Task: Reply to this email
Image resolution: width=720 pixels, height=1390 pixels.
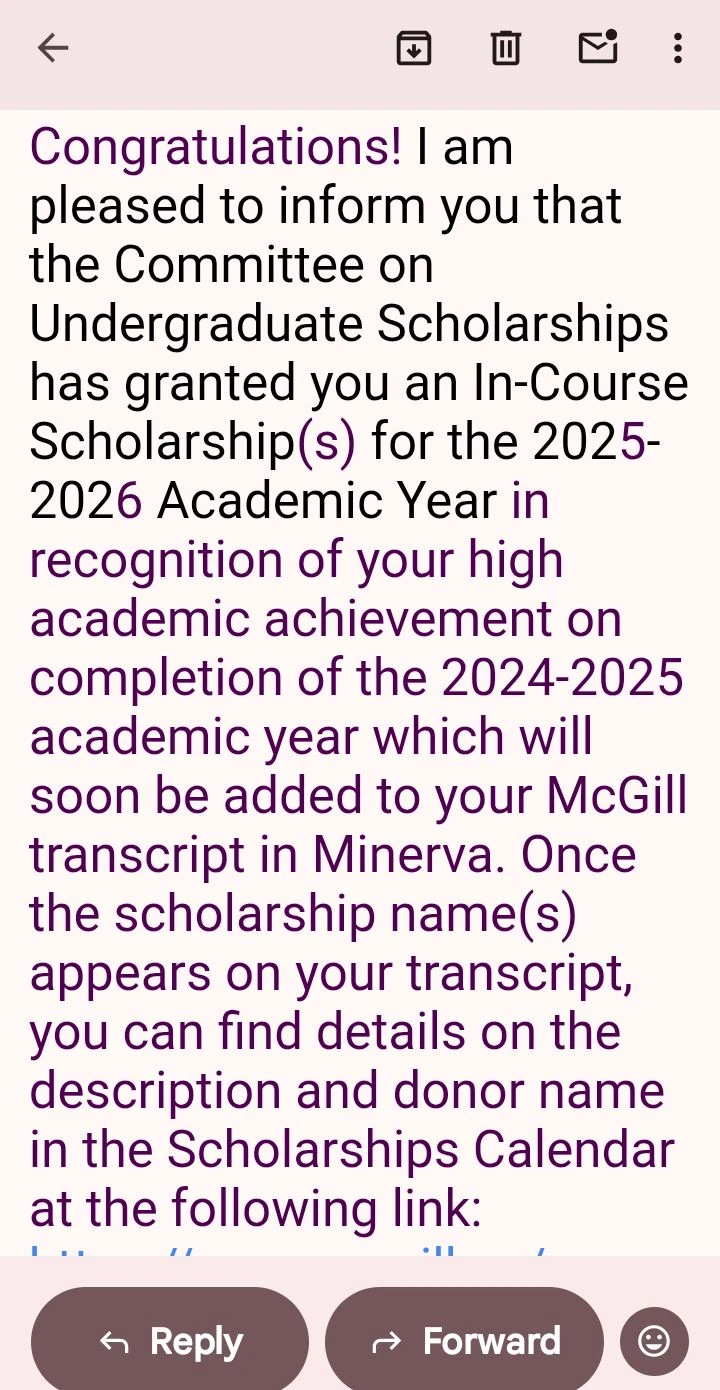Action: tap(170, 1339)
